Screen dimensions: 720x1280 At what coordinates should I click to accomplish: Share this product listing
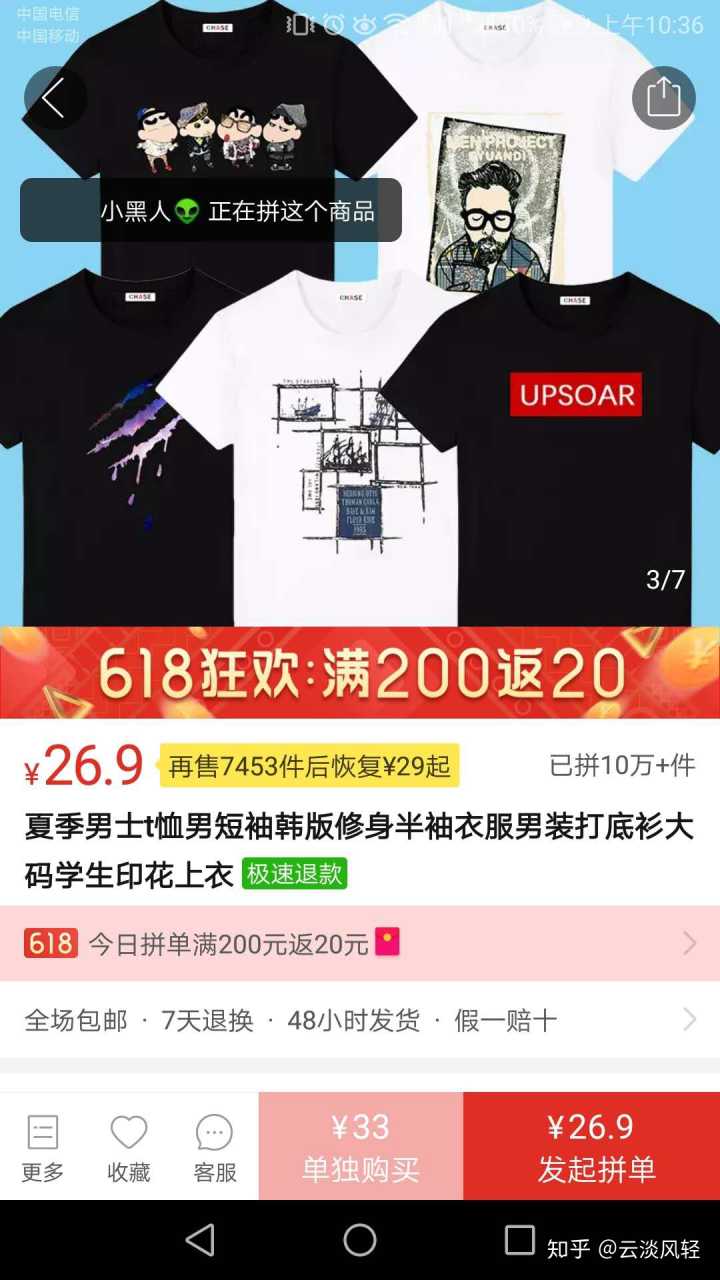663,98
